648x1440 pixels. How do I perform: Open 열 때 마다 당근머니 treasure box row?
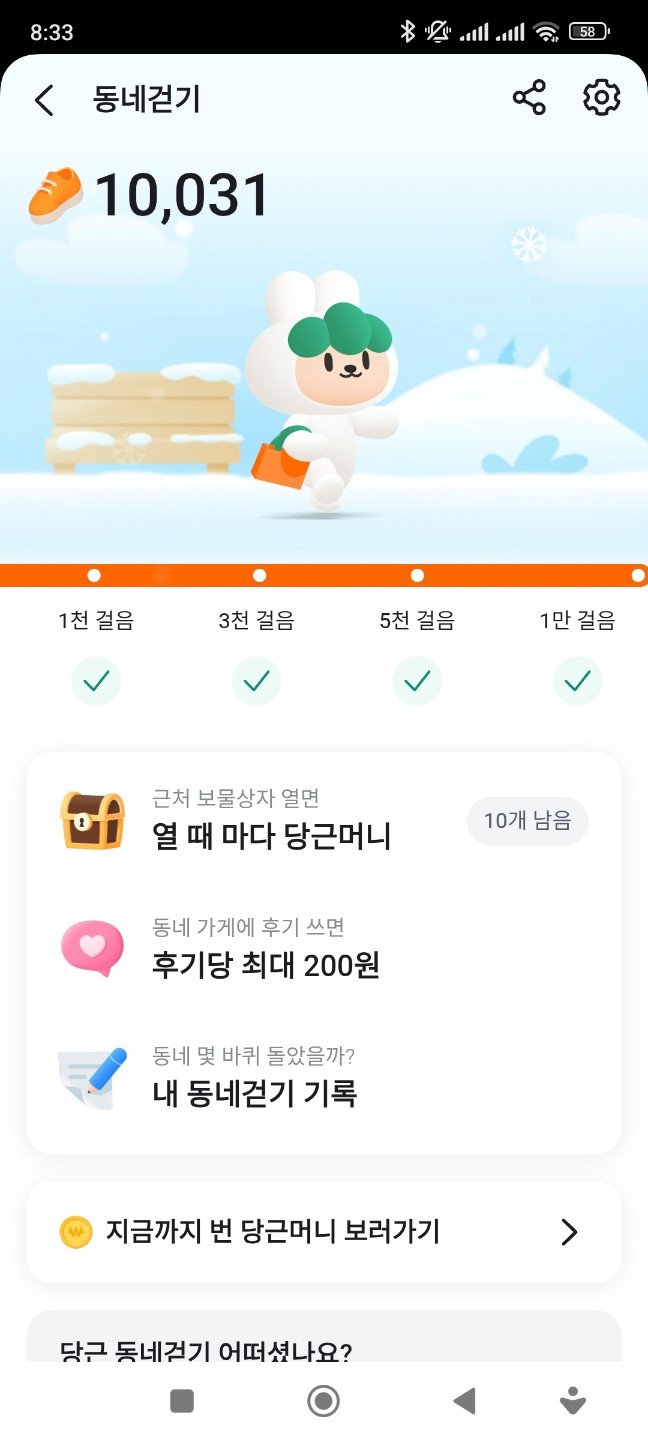tap(323, 822)
